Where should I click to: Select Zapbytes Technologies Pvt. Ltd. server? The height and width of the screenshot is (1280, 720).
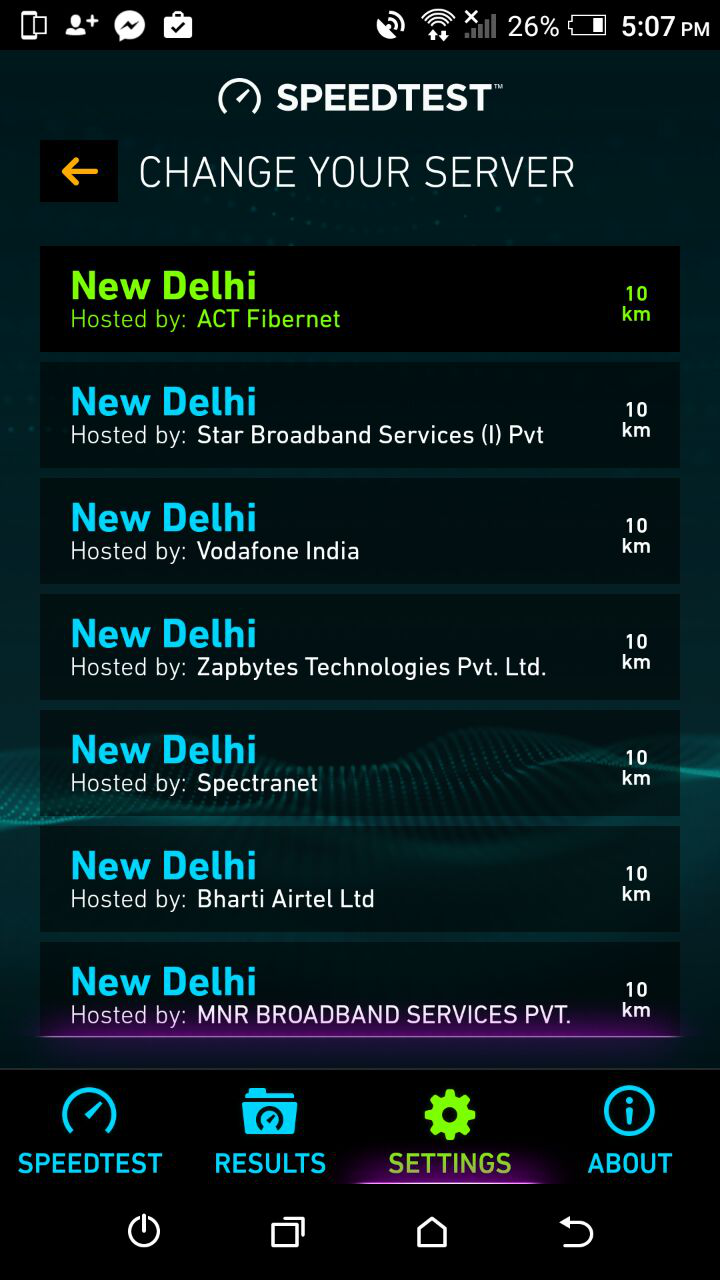(360, 647)
